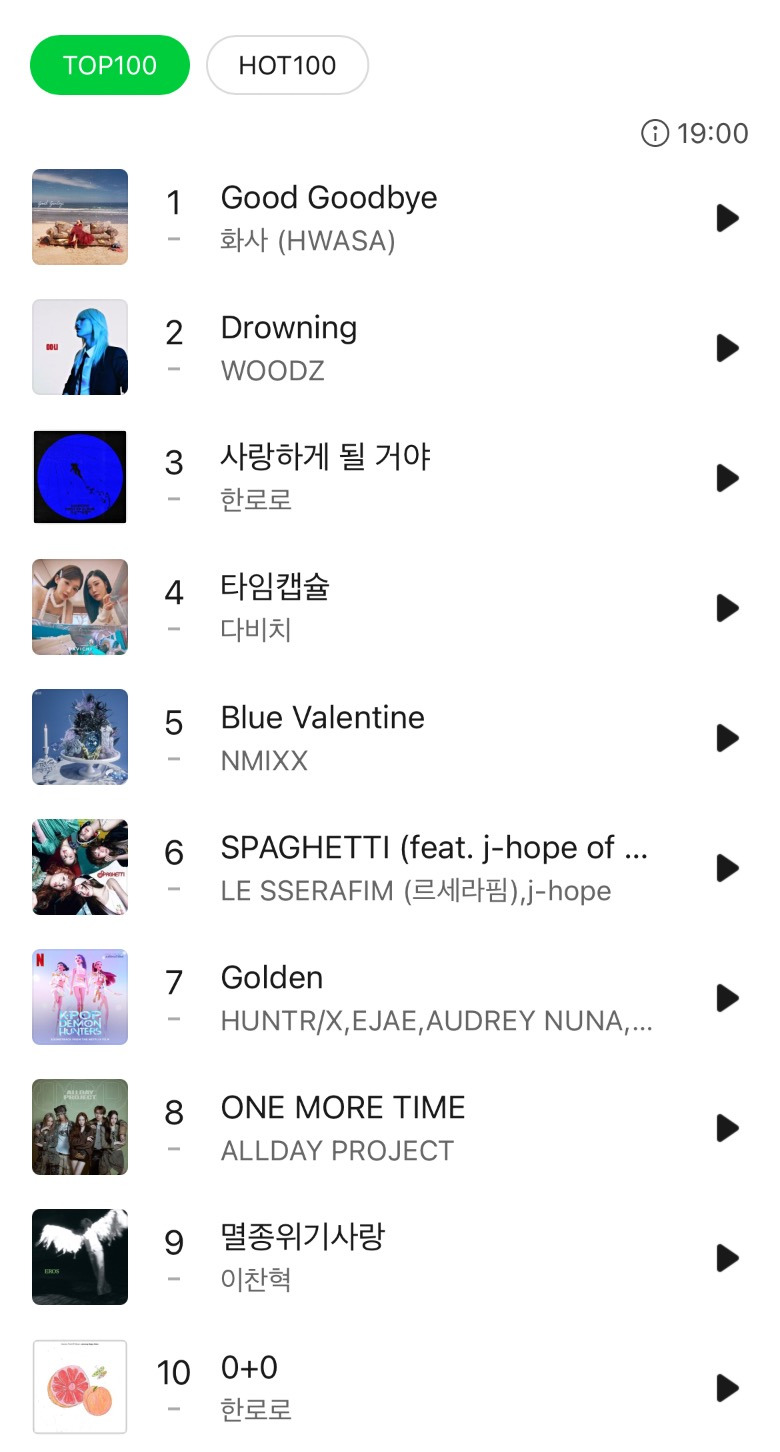Play SPAGHETTI by LE SSERAFIM
Image resolution: width=780 pixels, height=1452 pixels.
(727, 868)
